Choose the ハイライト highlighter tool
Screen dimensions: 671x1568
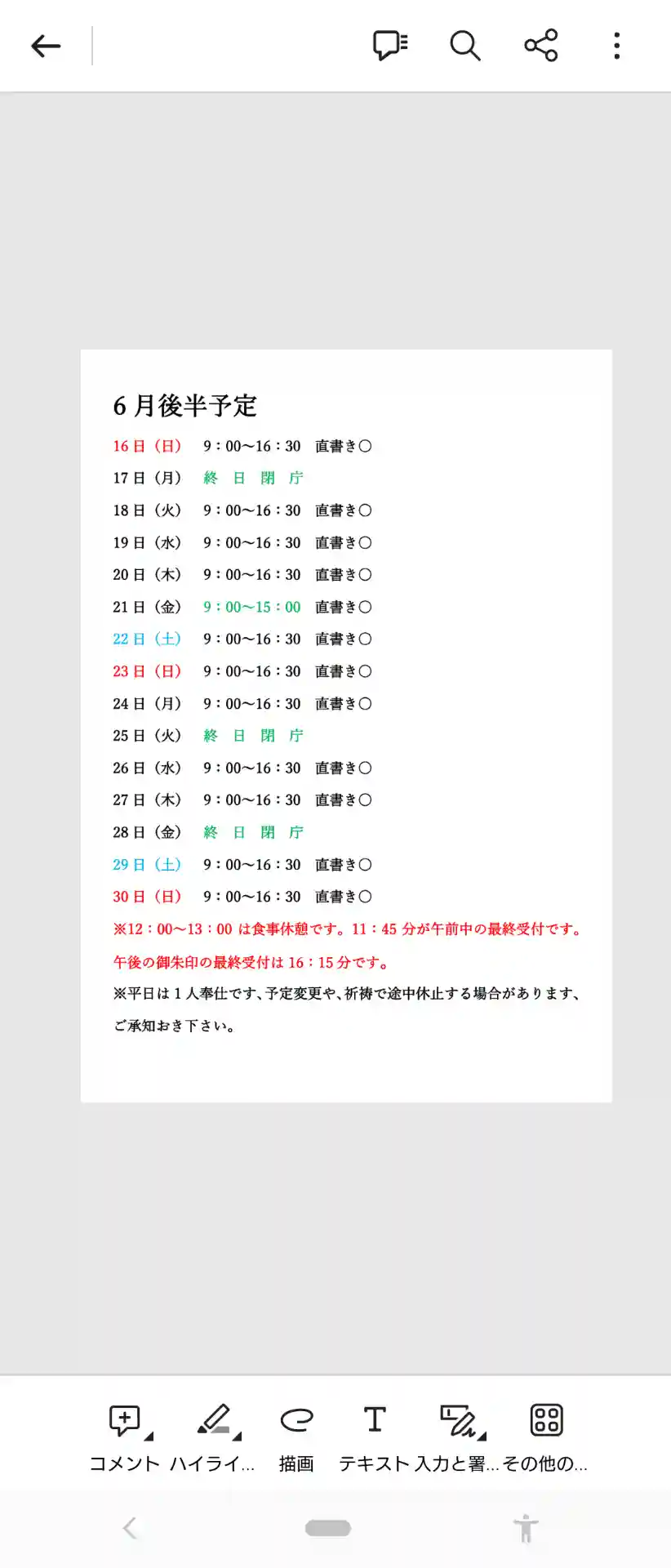tap(214, 1437)
